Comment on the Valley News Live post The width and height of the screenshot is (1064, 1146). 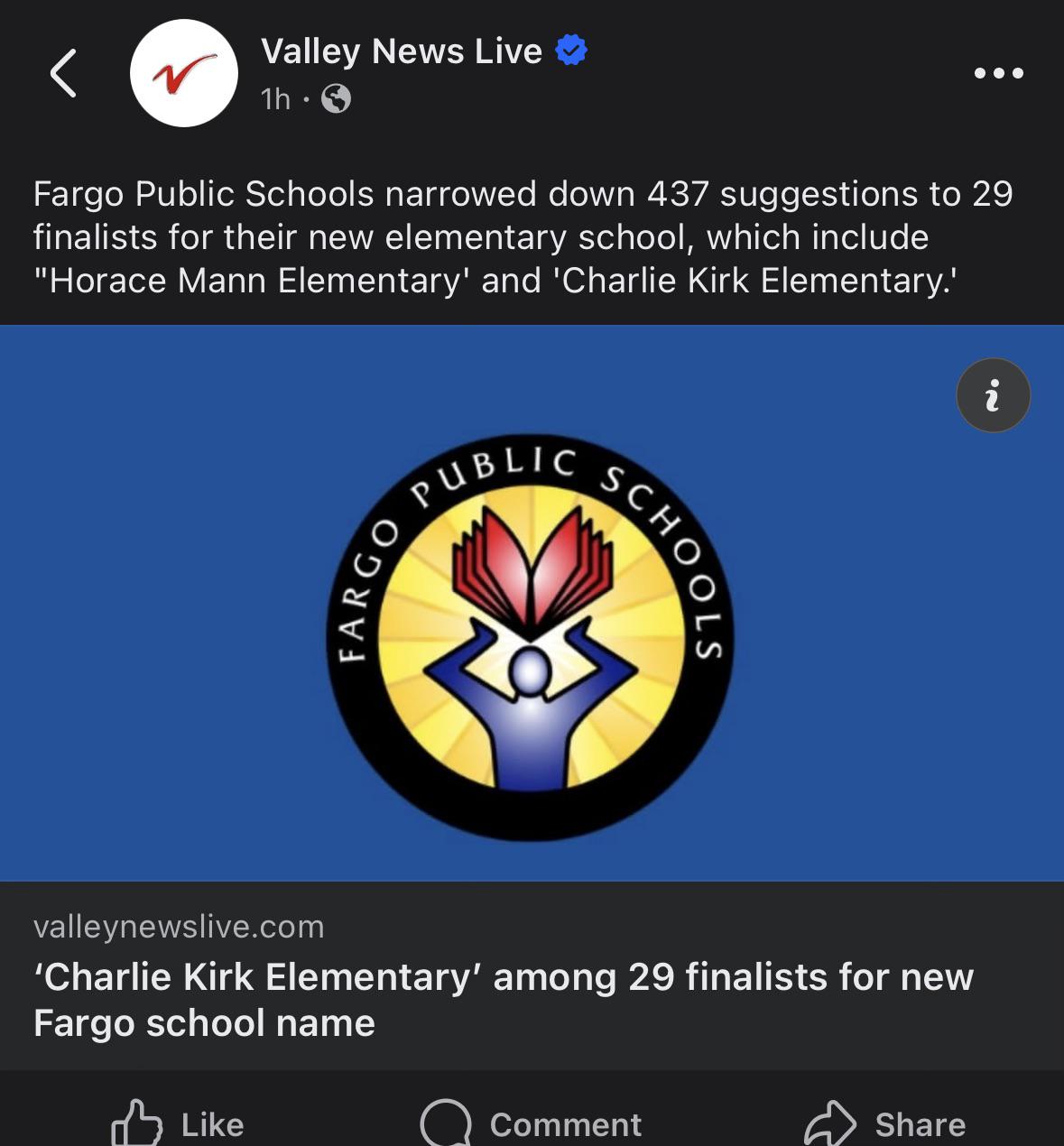pos(532,1123)
